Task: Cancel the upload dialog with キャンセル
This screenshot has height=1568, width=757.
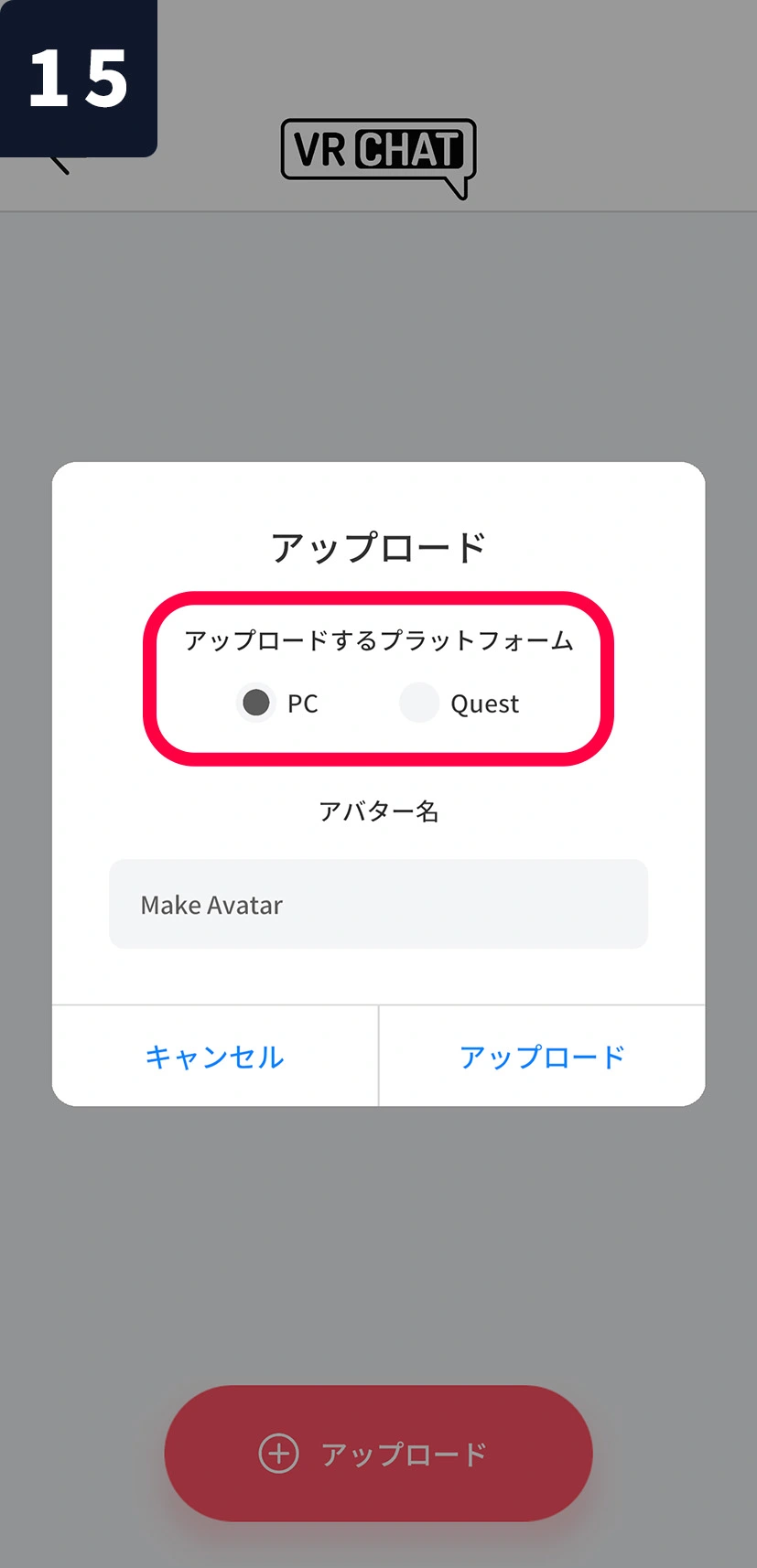Action: pos(215,1056)
